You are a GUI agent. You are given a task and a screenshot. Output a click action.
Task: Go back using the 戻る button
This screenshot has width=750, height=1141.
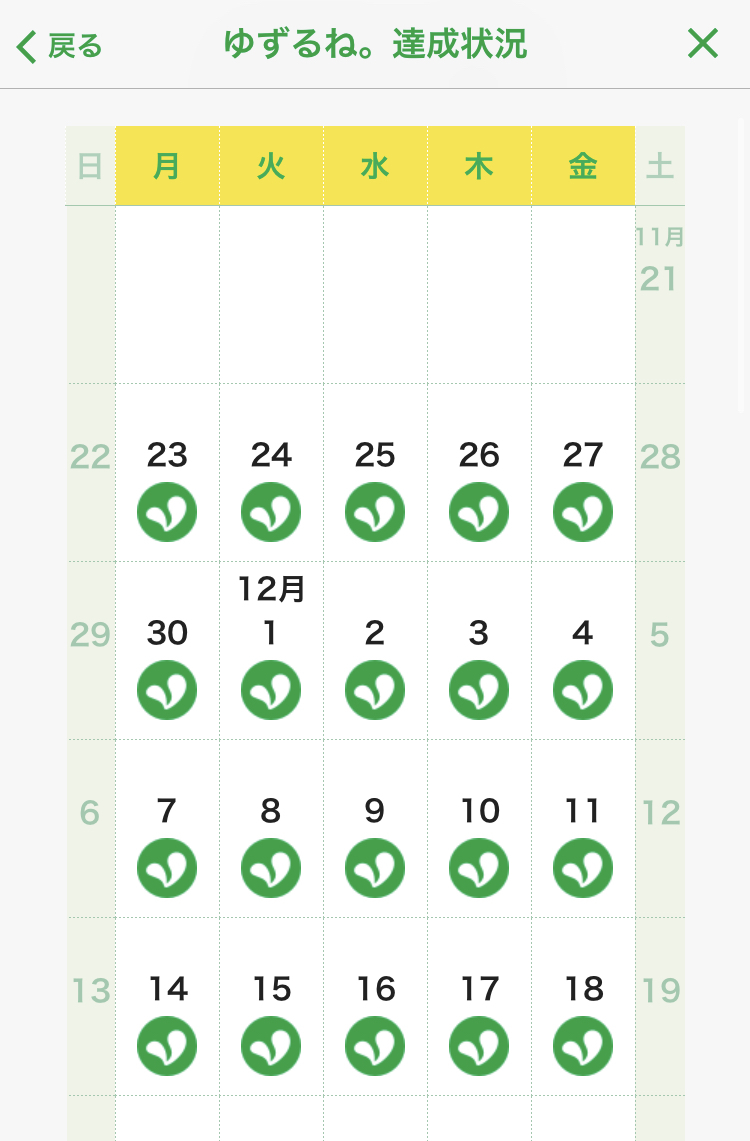pos(60,46)
